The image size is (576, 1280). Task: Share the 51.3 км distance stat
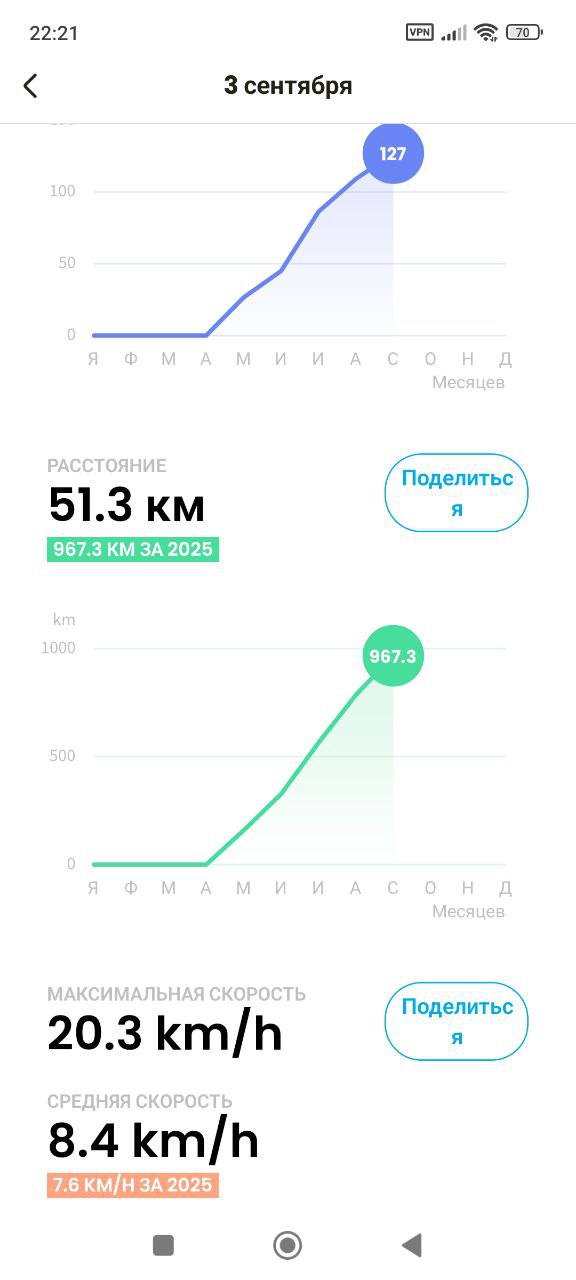point(456,493)
